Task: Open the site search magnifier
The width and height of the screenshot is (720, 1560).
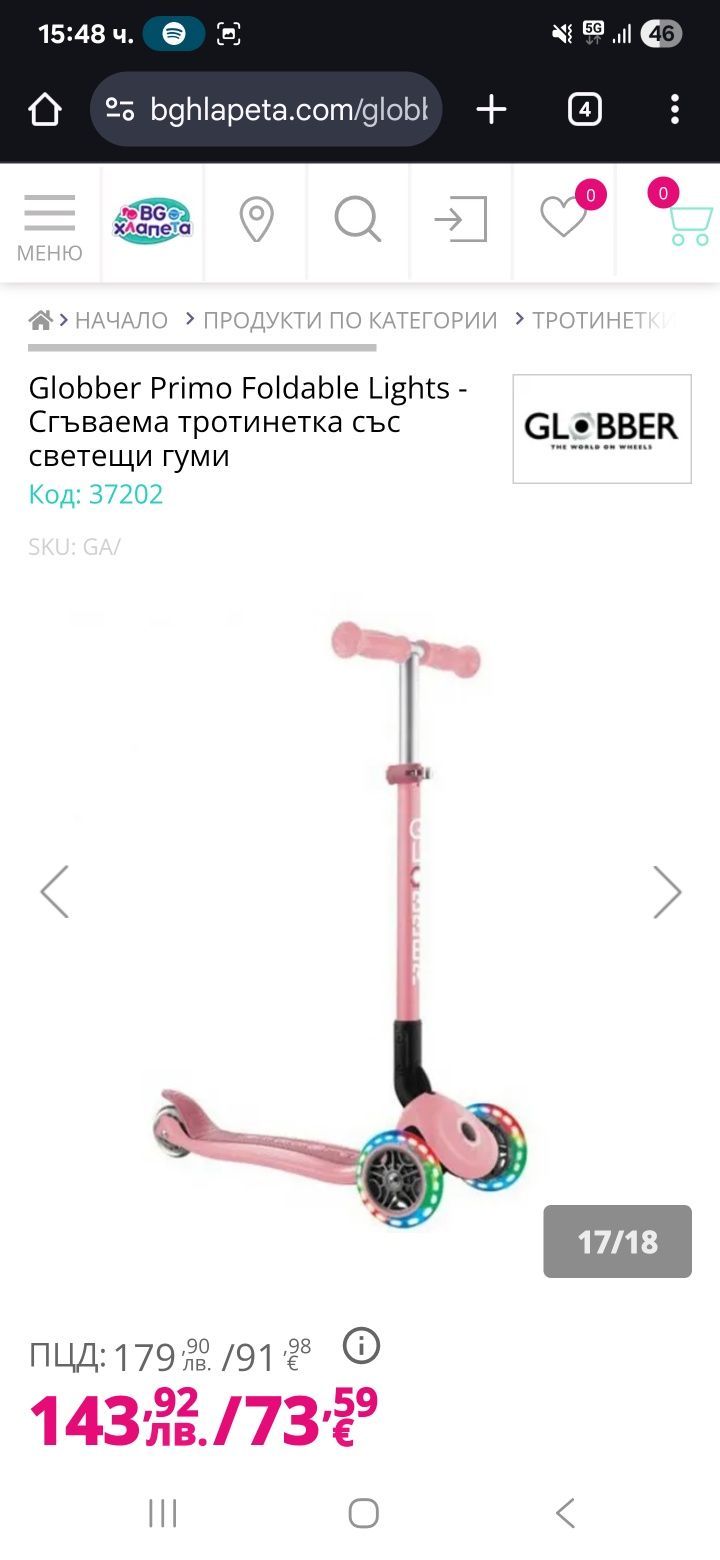Action: click(x=358, y=219)
